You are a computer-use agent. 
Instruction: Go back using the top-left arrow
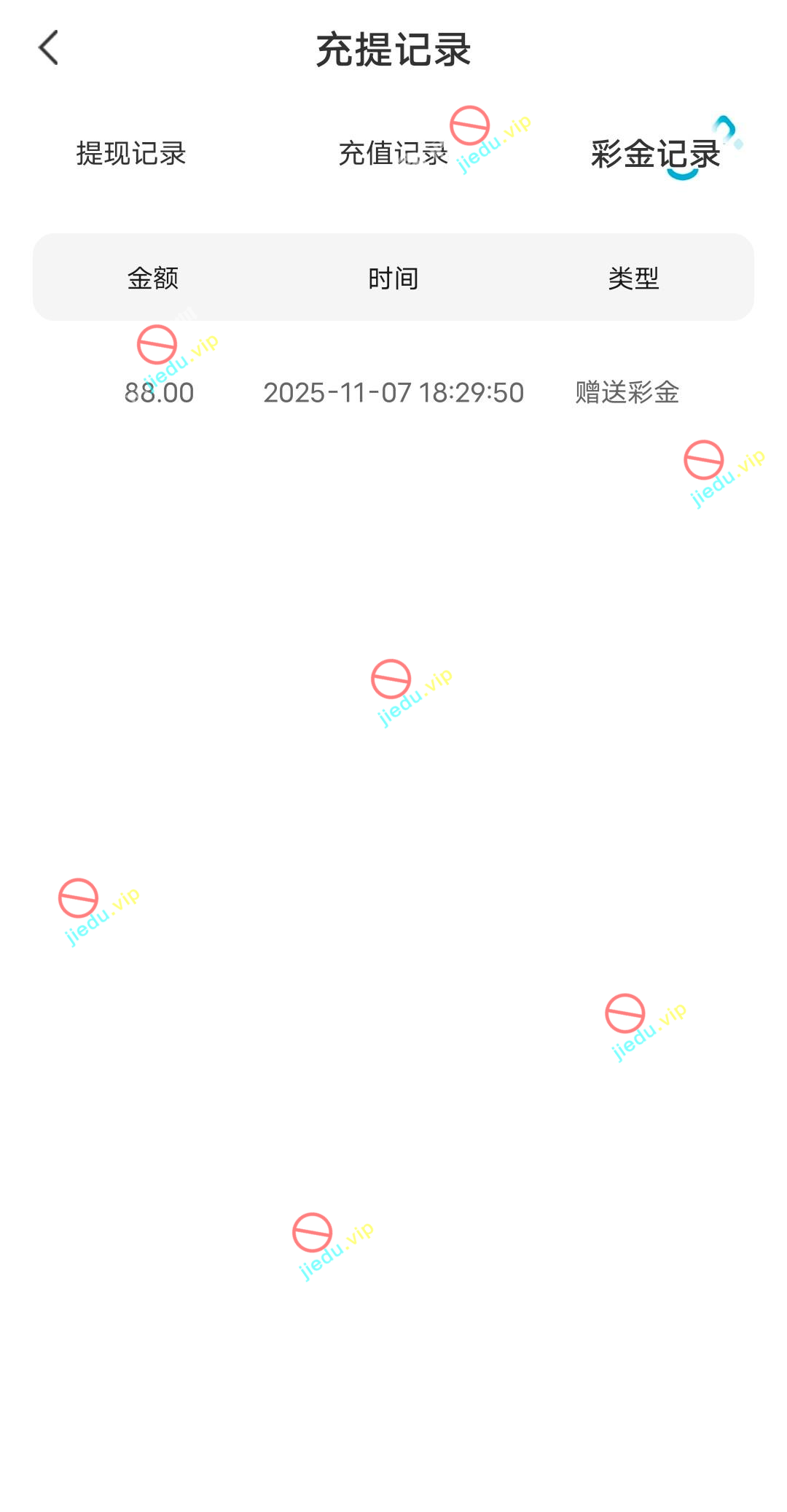[x=48, y=48]
